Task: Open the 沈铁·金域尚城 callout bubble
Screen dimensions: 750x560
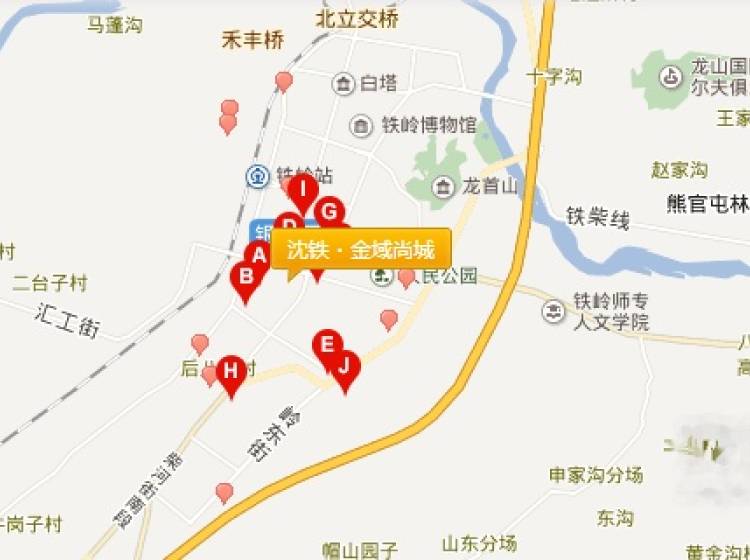Action: (x=361, y=249)
